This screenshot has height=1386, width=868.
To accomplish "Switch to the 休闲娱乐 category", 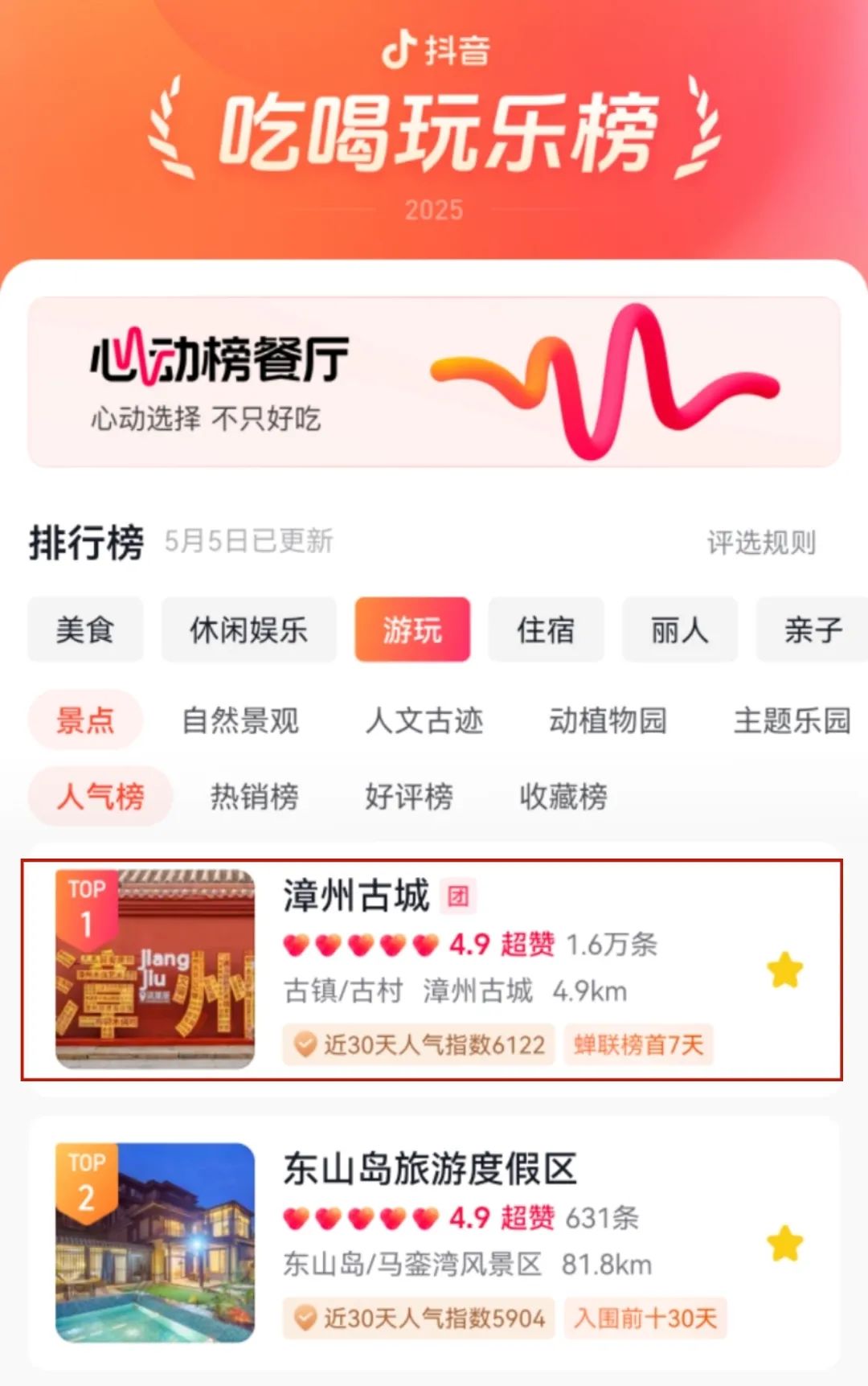I will point(248,629).
